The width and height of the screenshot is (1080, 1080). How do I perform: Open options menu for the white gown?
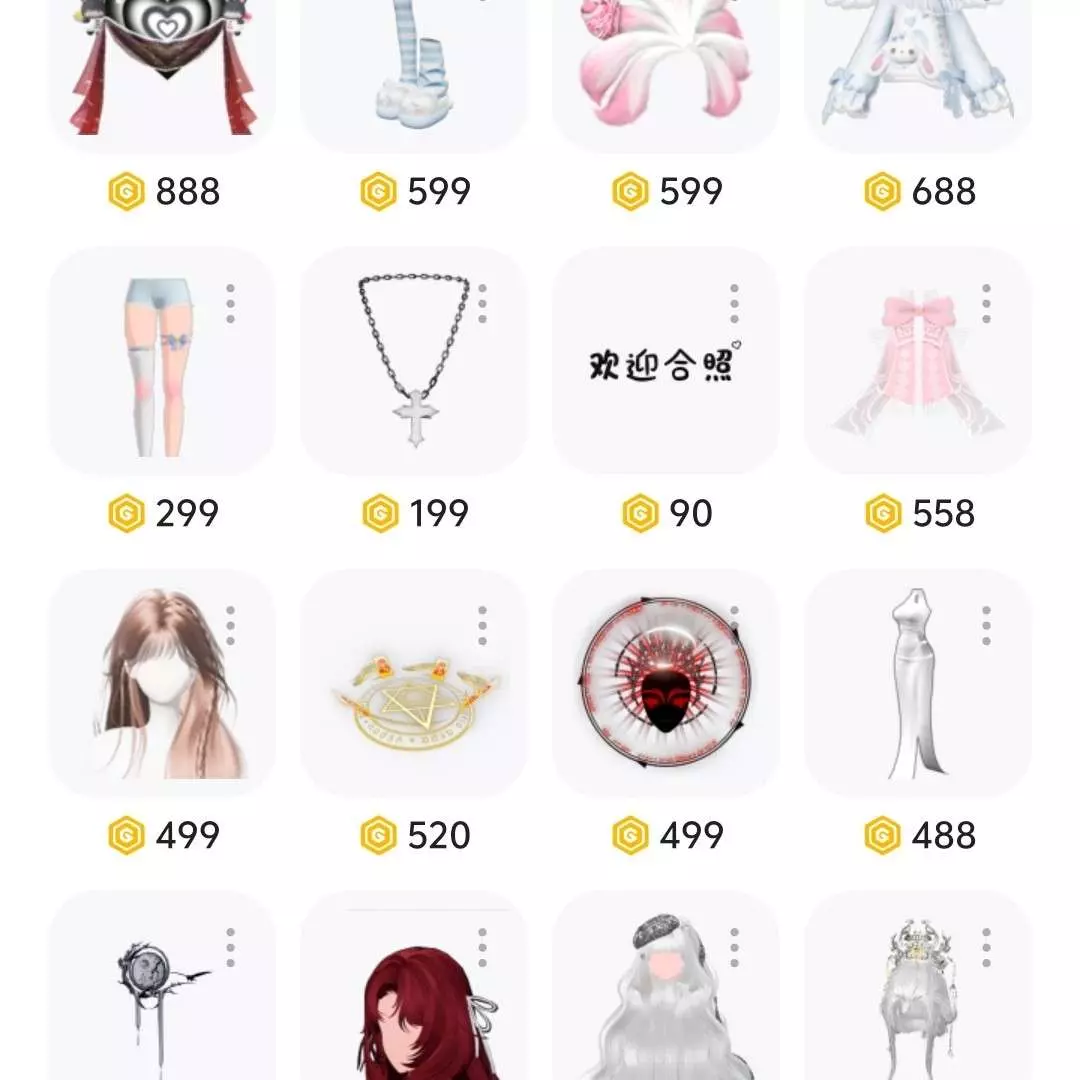click(x=986, y=625)
